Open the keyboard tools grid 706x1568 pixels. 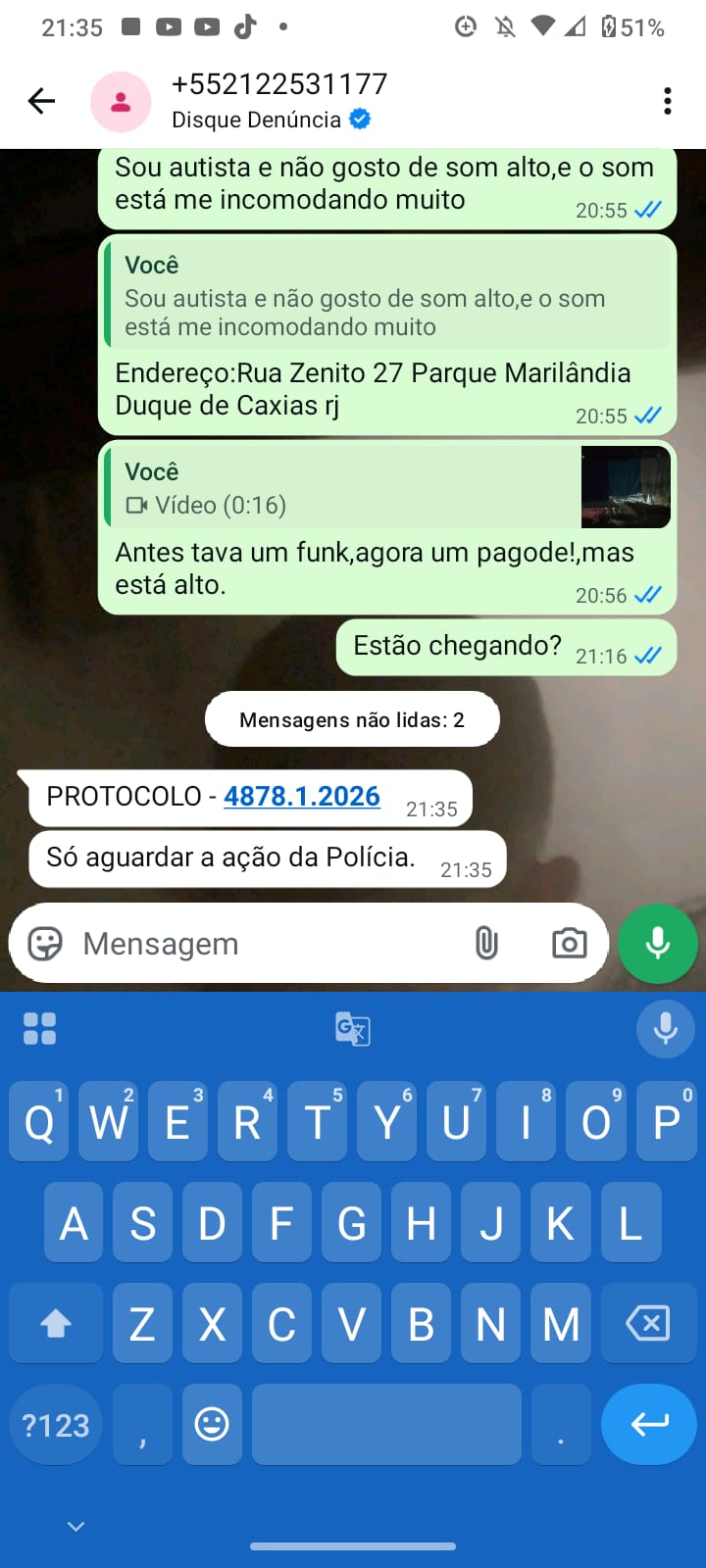[39, 1029]
